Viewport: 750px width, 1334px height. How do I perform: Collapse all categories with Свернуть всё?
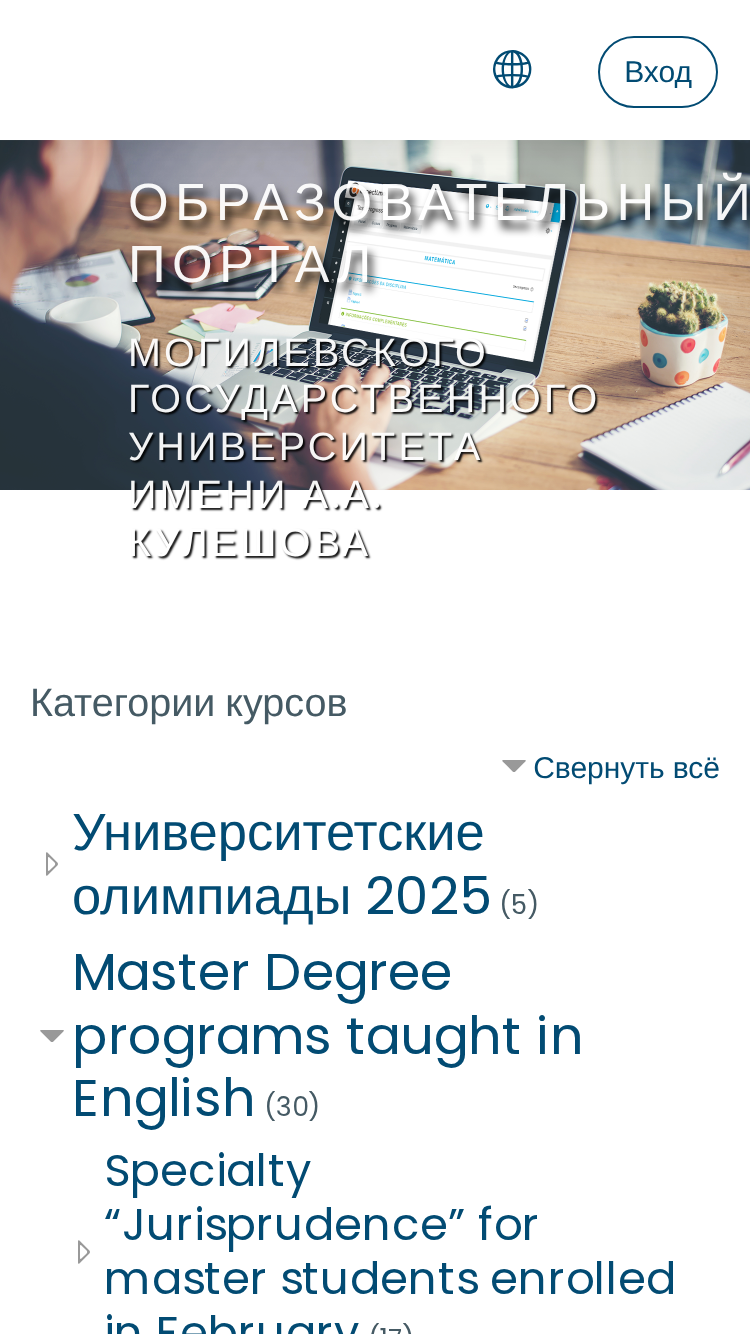point(611,768)
